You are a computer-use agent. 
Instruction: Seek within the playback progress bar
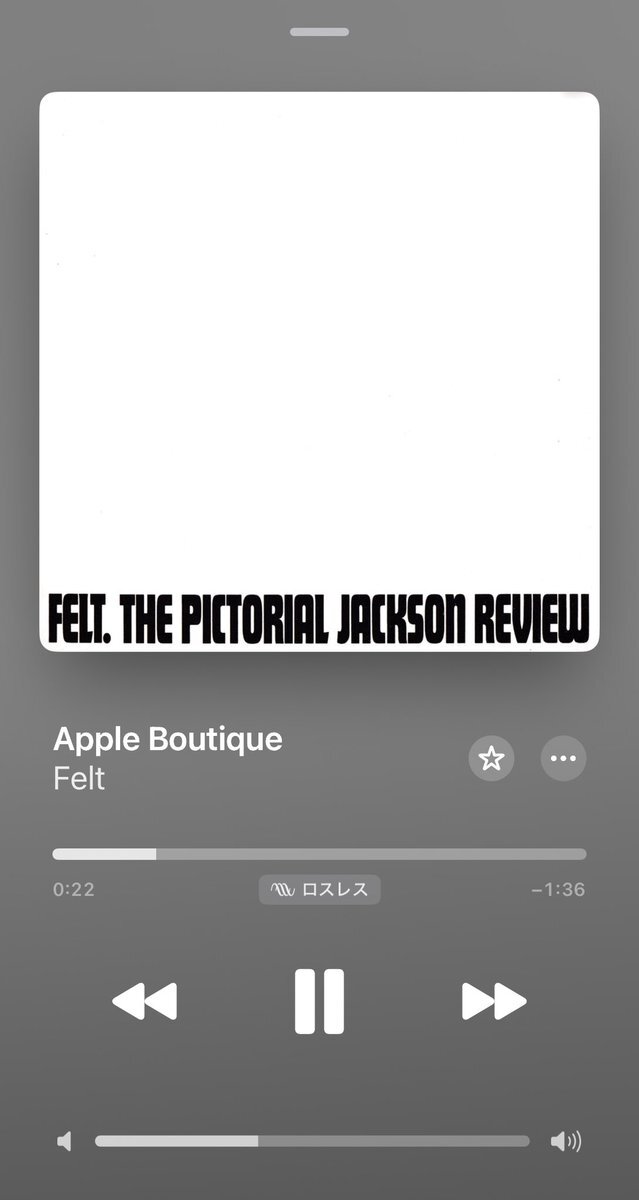(319, 854)
